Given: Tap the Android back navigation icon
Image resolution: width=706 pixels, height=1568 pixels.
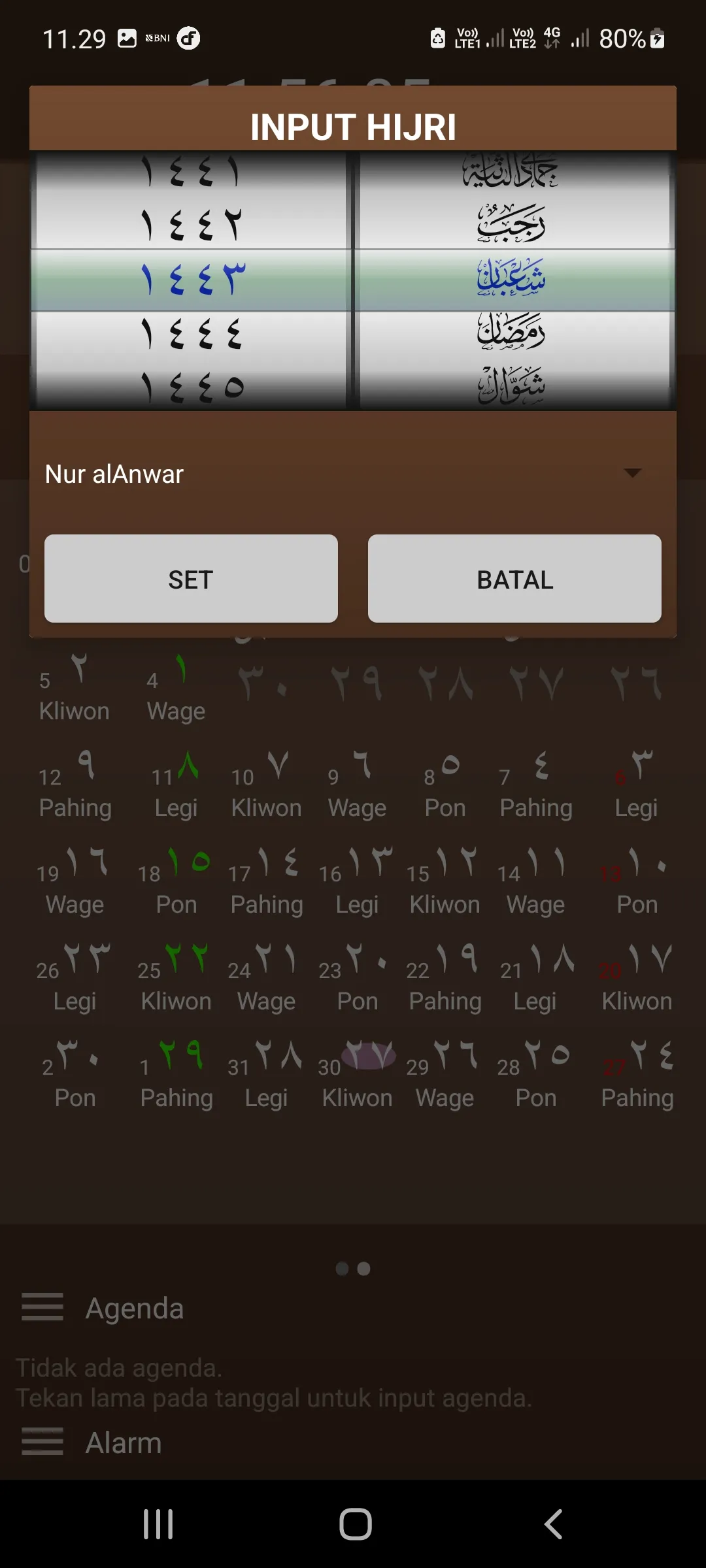Looking at the screenshot, I should (552, 1524).
